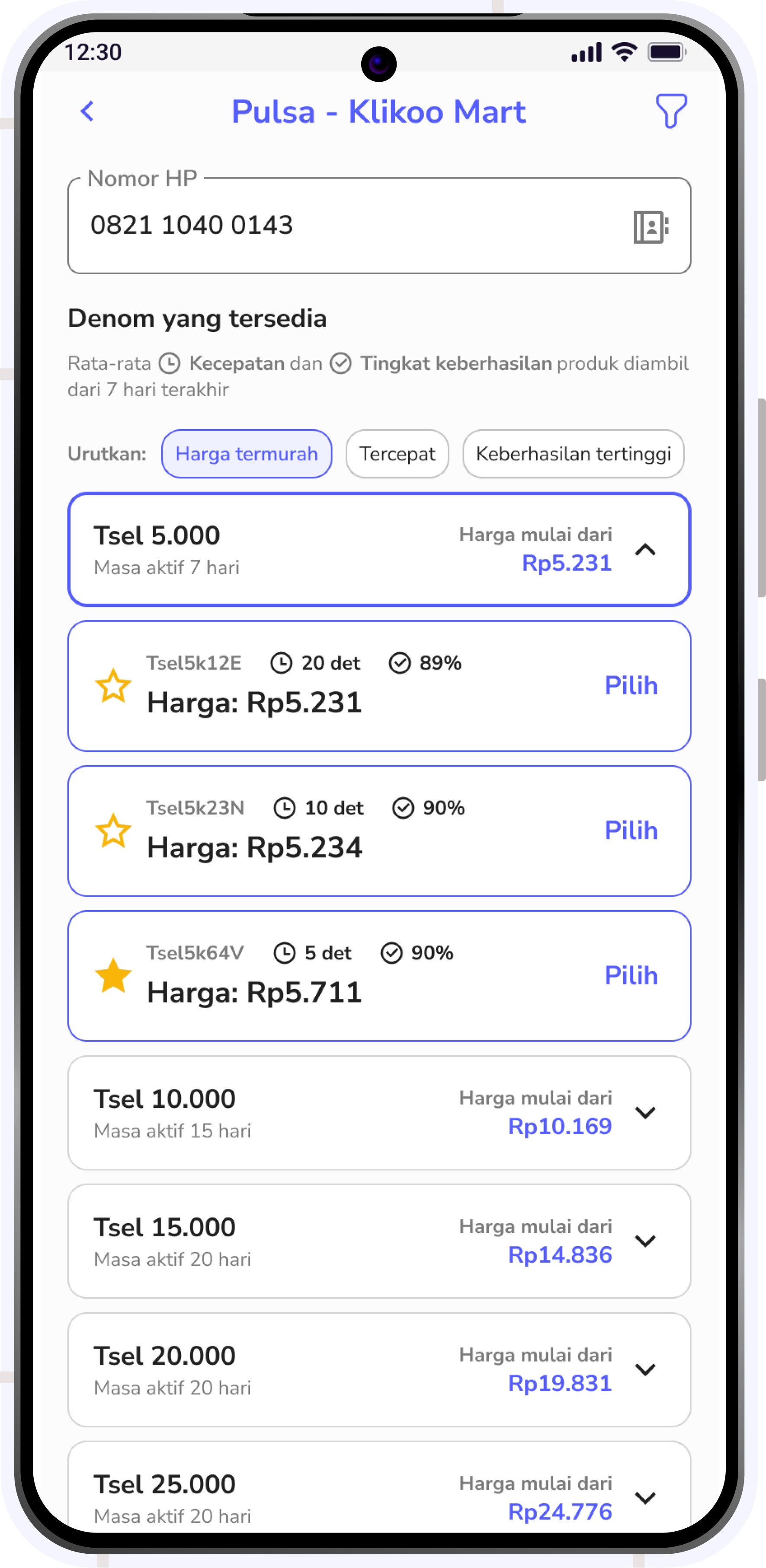
Task: Unfavorite the Tsel5k64V filled star
Action: (x=113, y=975)
